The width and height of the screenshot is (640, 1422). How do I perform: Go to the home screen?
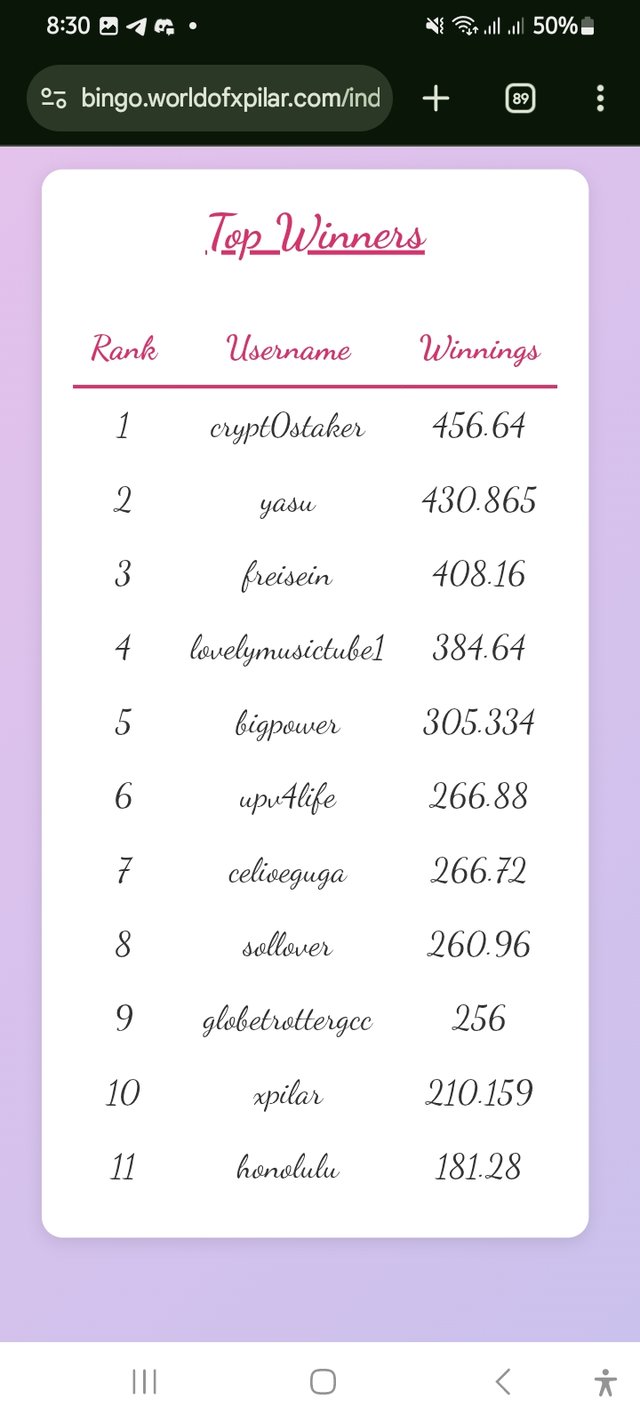(322, 1382)
